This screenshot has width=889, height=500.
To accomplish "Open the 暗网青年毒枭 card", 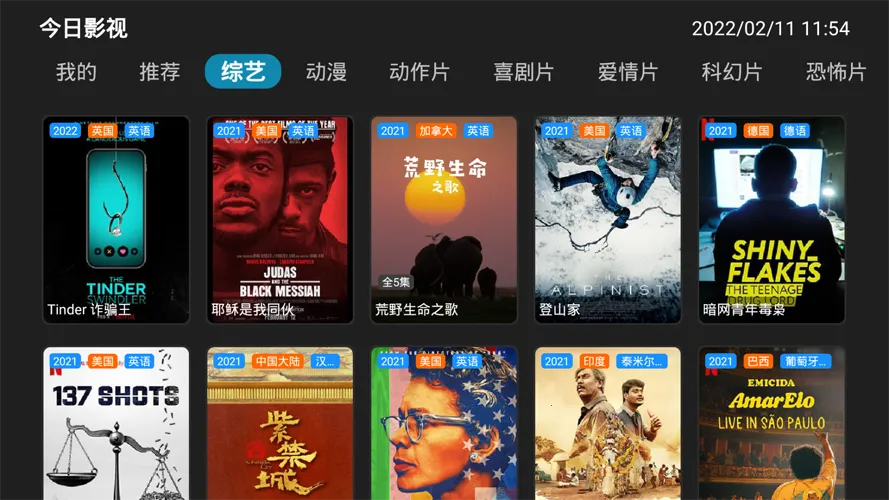I will [x=772, y=220].
